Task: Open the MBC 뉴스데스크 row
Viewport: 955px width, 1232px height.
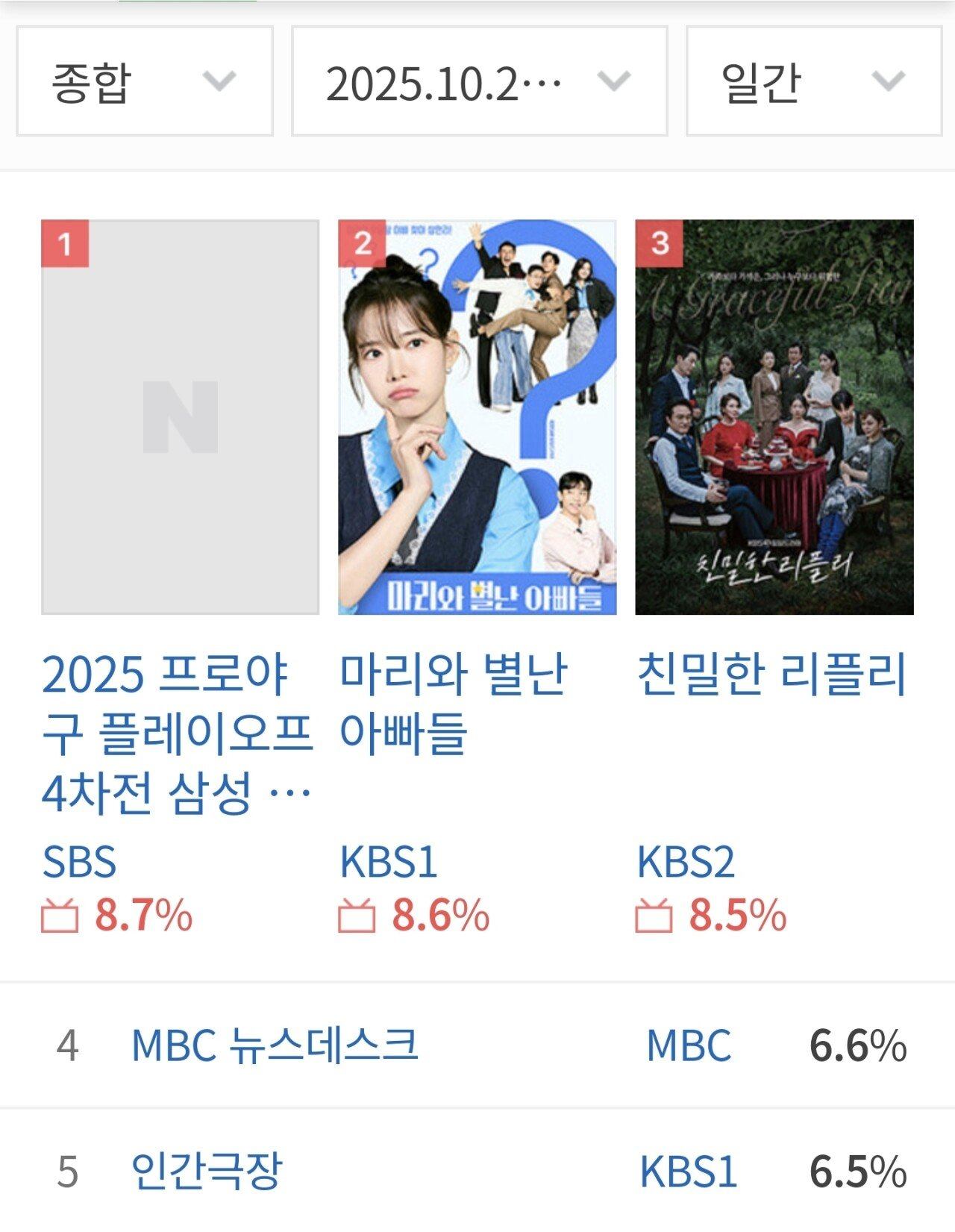Action: tap(275, 1045)
